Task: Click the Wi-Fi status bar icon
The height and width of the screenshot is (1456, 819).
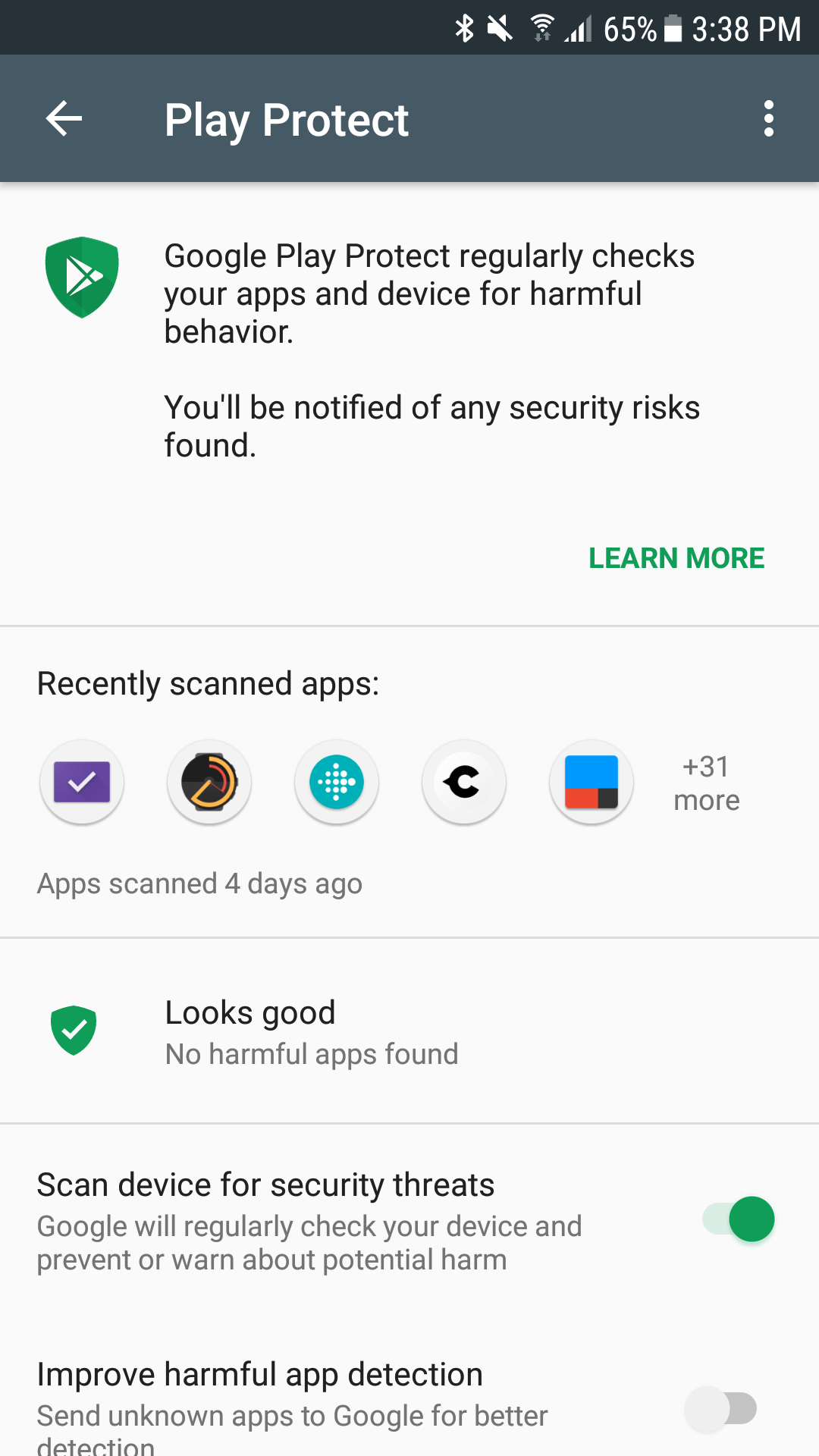Action: [541, 27]
